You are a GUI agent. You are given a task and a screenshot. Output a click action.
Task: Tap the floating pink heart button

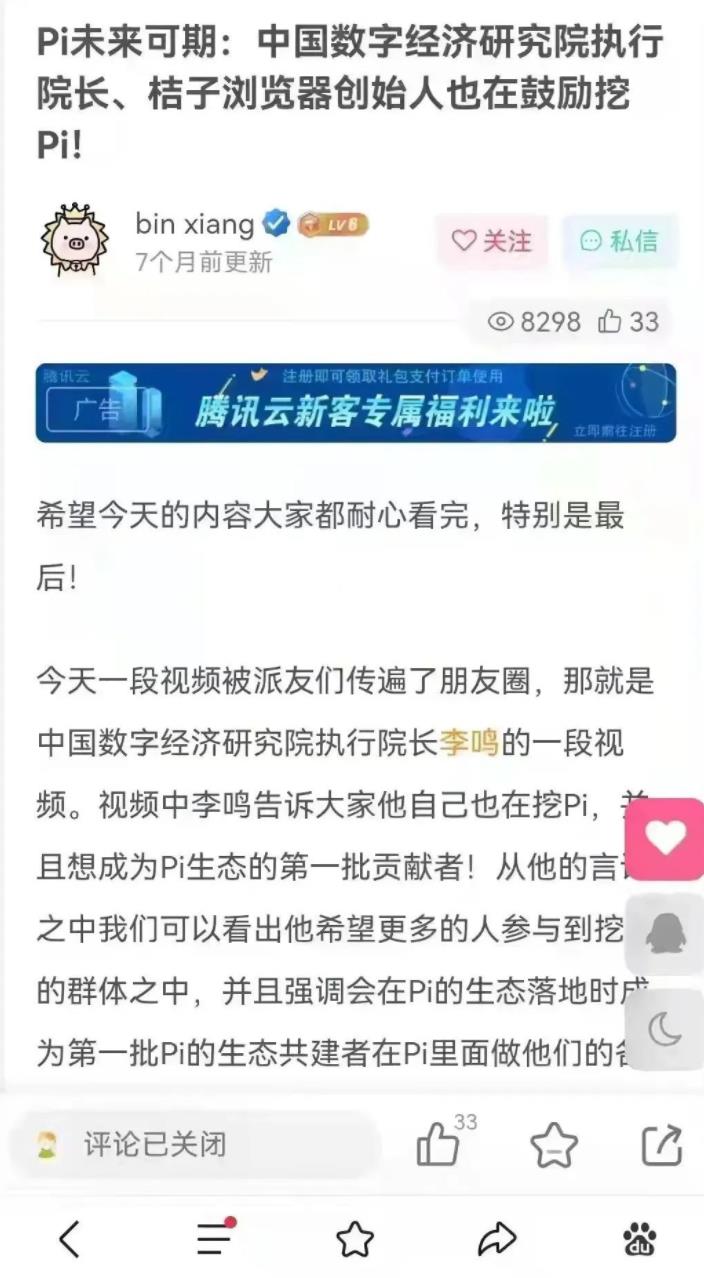[666, 838]
